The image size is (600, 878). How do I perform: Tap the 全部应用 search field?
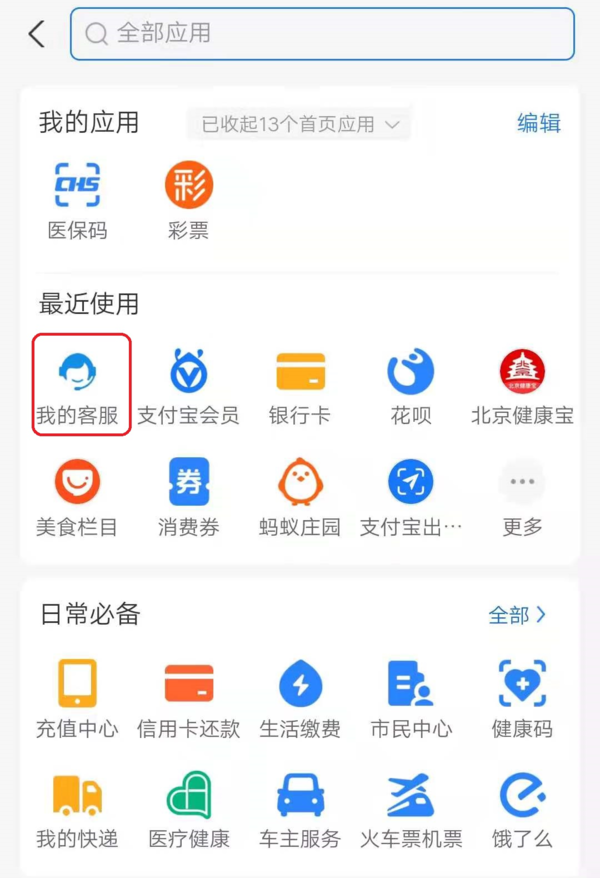coord(322,34)
